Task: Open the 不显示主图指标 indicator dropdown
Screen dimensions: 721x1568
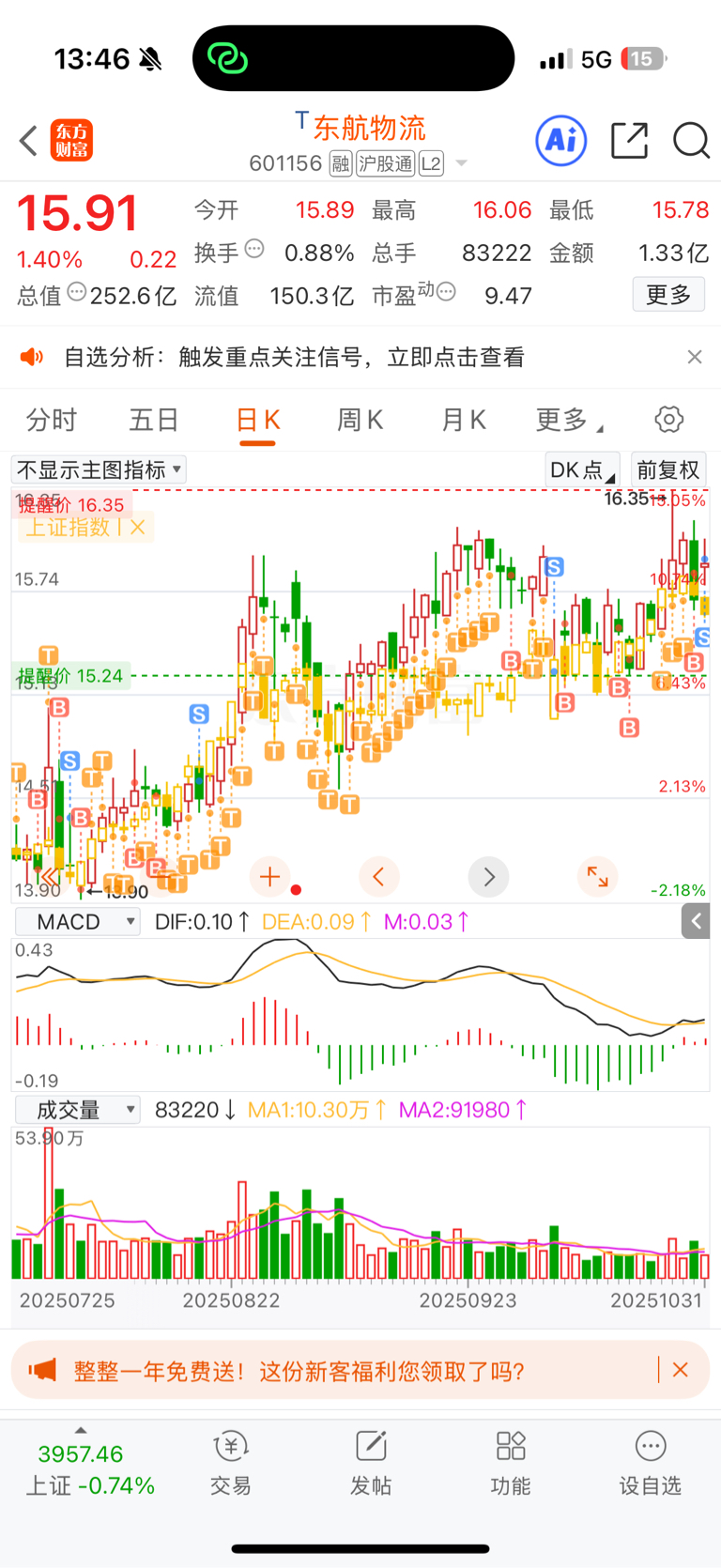Action: click(x=99, y=469)
